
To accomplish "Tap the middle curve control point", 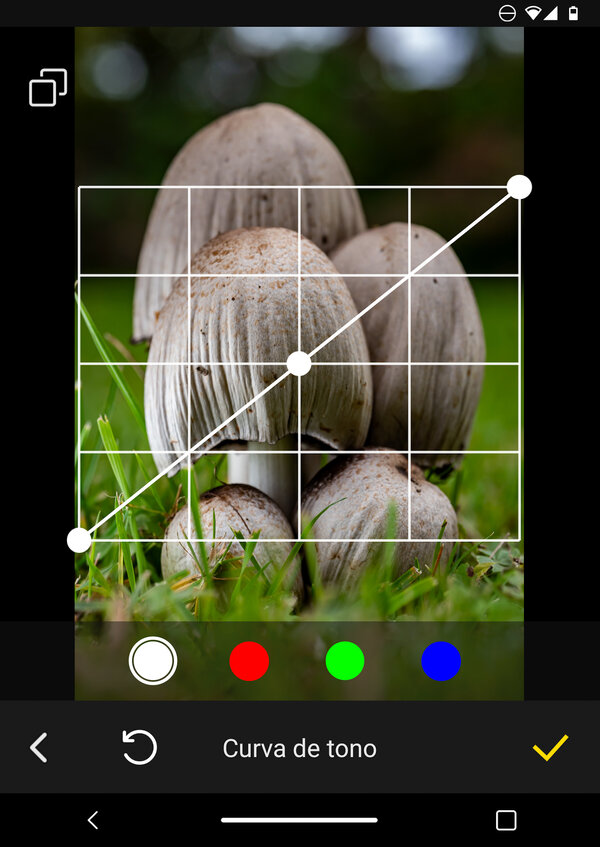I will 299,364.
